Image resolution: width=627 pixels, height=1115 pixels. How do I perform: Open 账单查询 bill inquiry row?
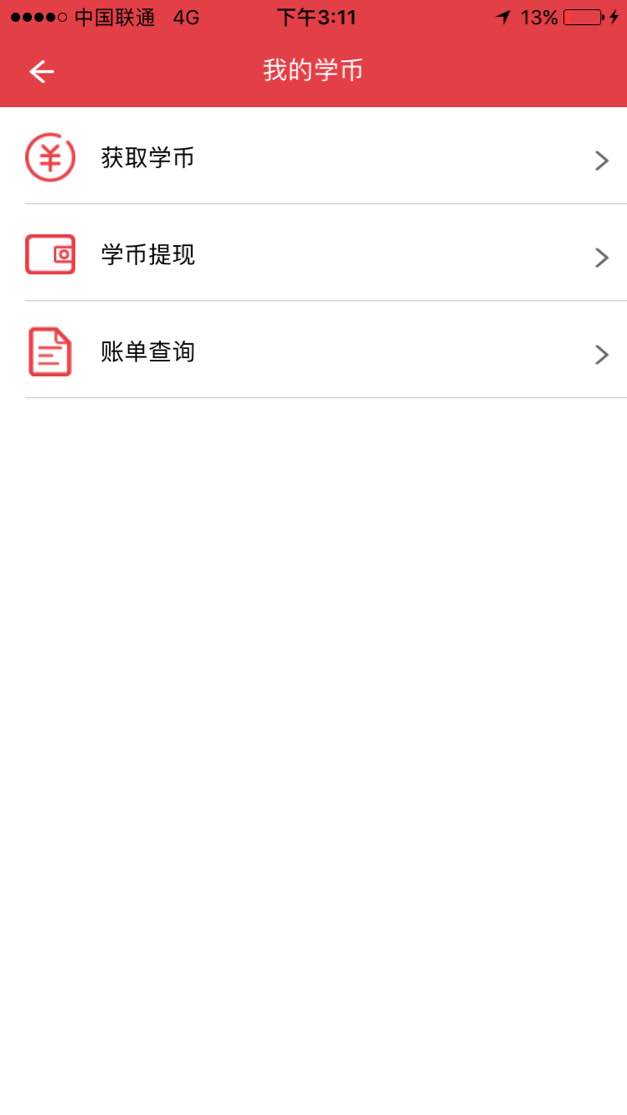click(x=313, y=352)
